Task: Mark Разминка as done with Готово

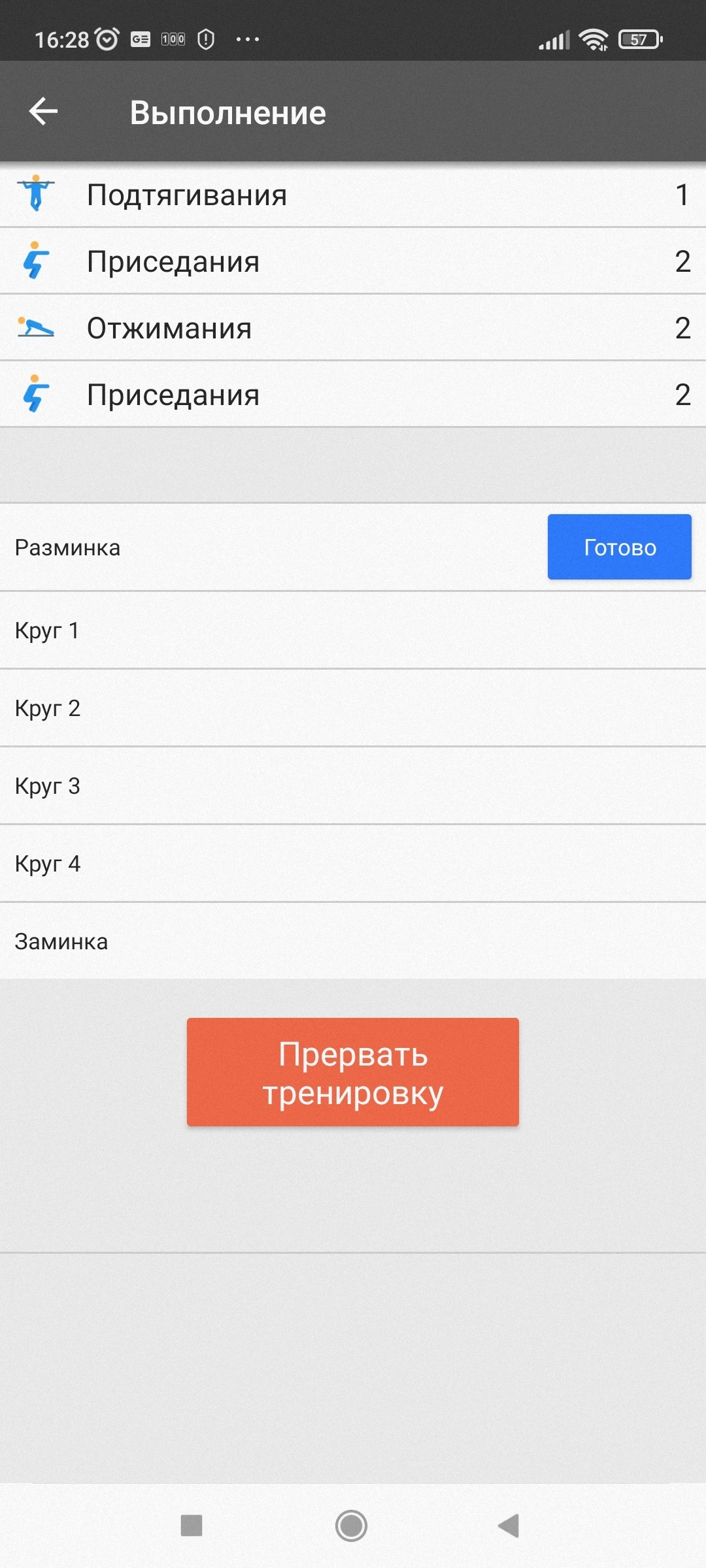Action: click(619, 547)
